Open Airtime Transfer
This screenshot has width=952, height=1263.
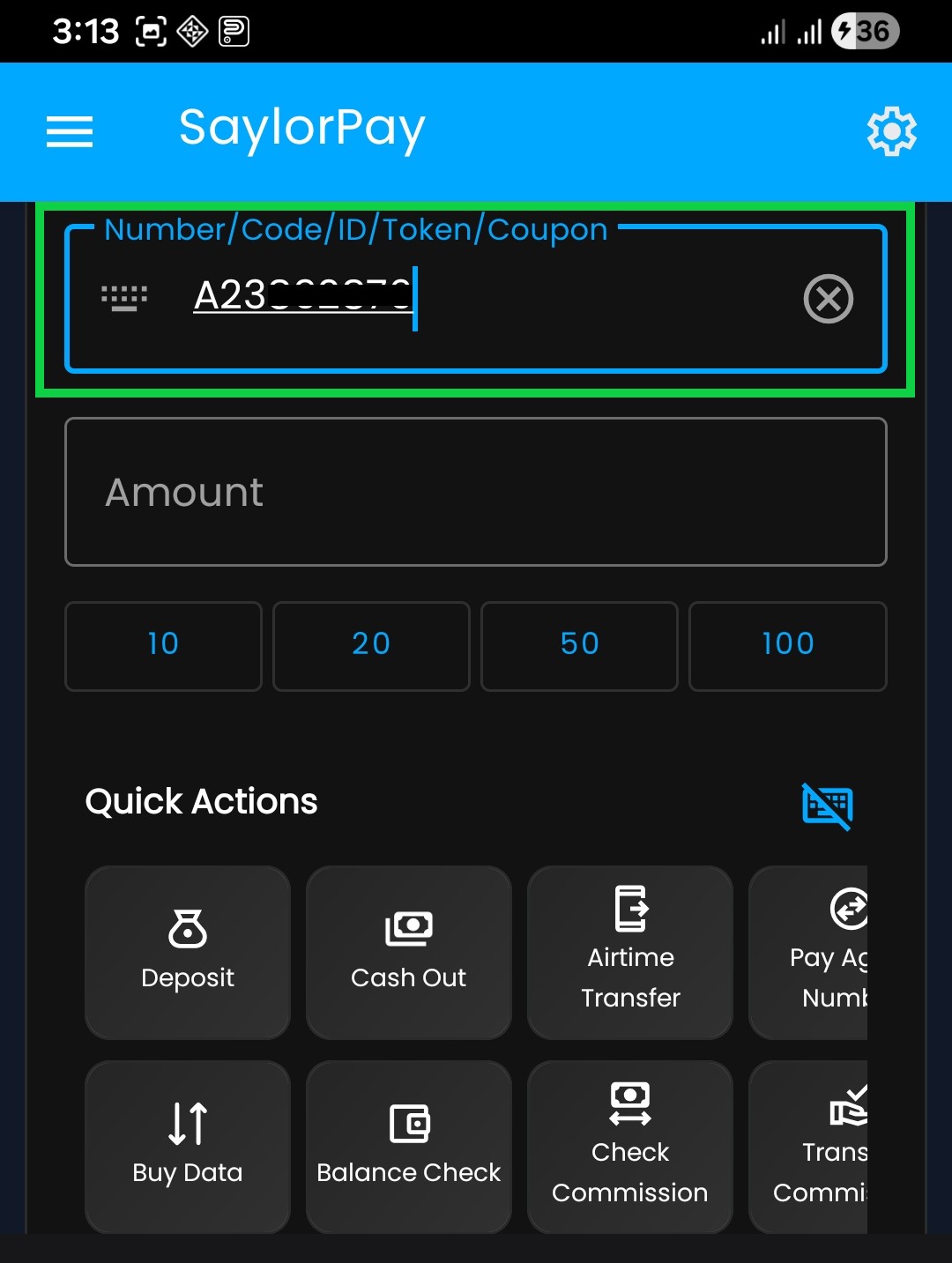coord(630,953)
